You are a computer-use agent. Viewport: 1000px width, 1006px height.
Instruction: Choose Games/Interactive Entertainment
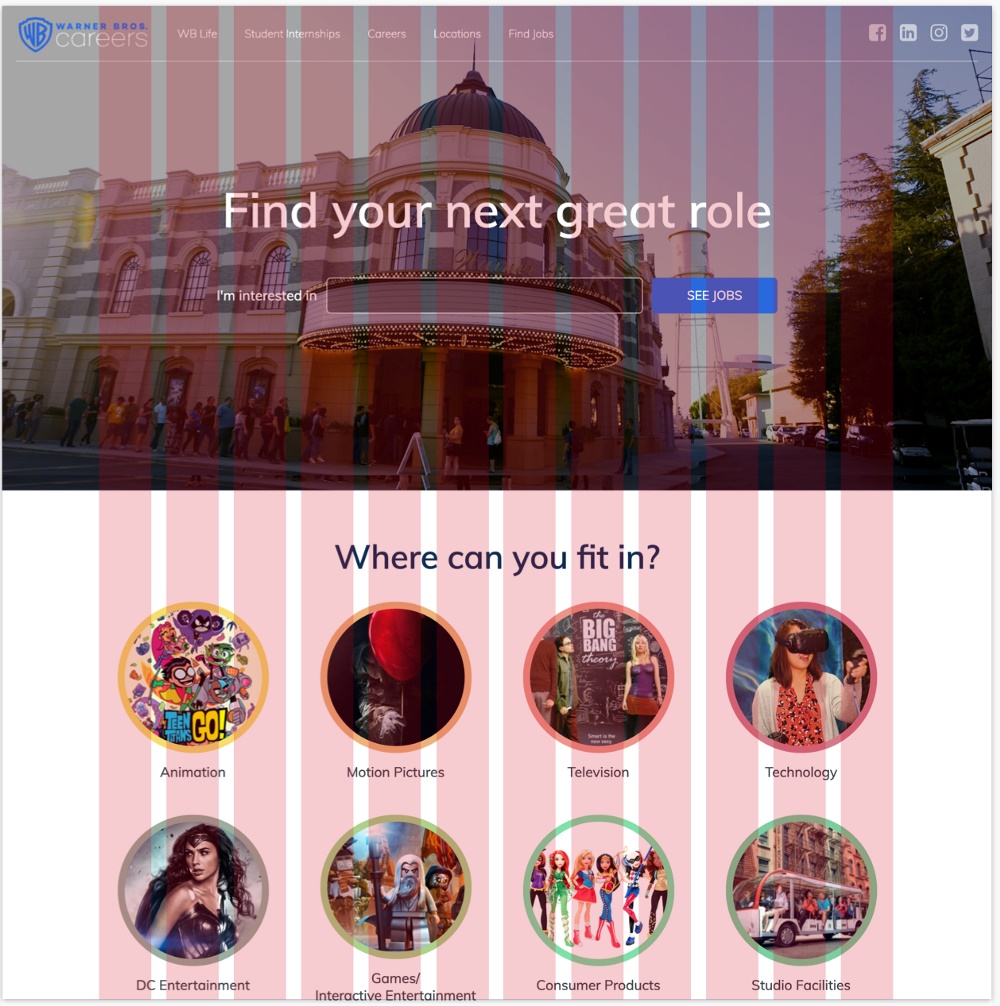(x=396, y=890)
